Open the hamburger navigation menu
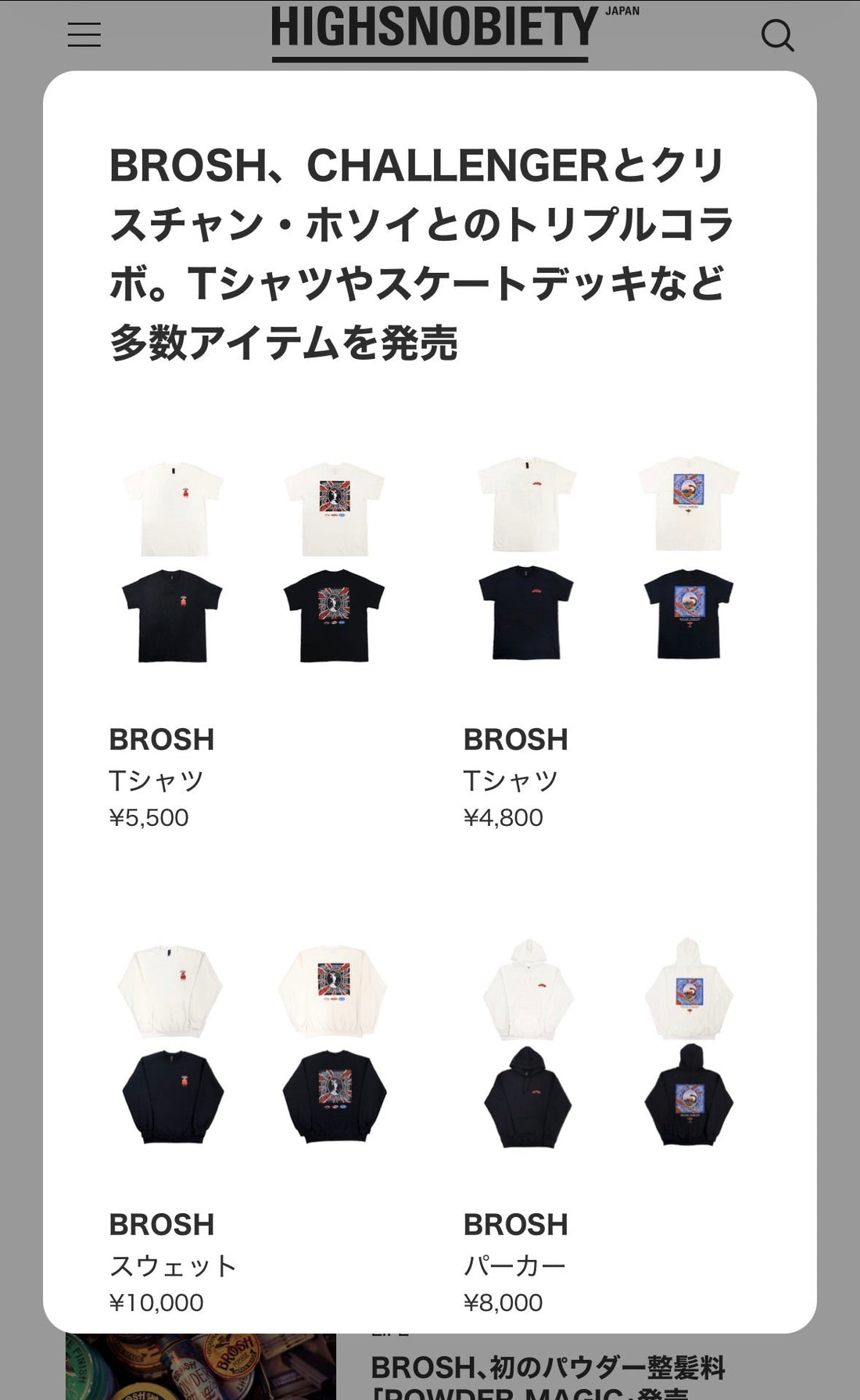Screen dimensions: 860x1400 click(84, 34)
